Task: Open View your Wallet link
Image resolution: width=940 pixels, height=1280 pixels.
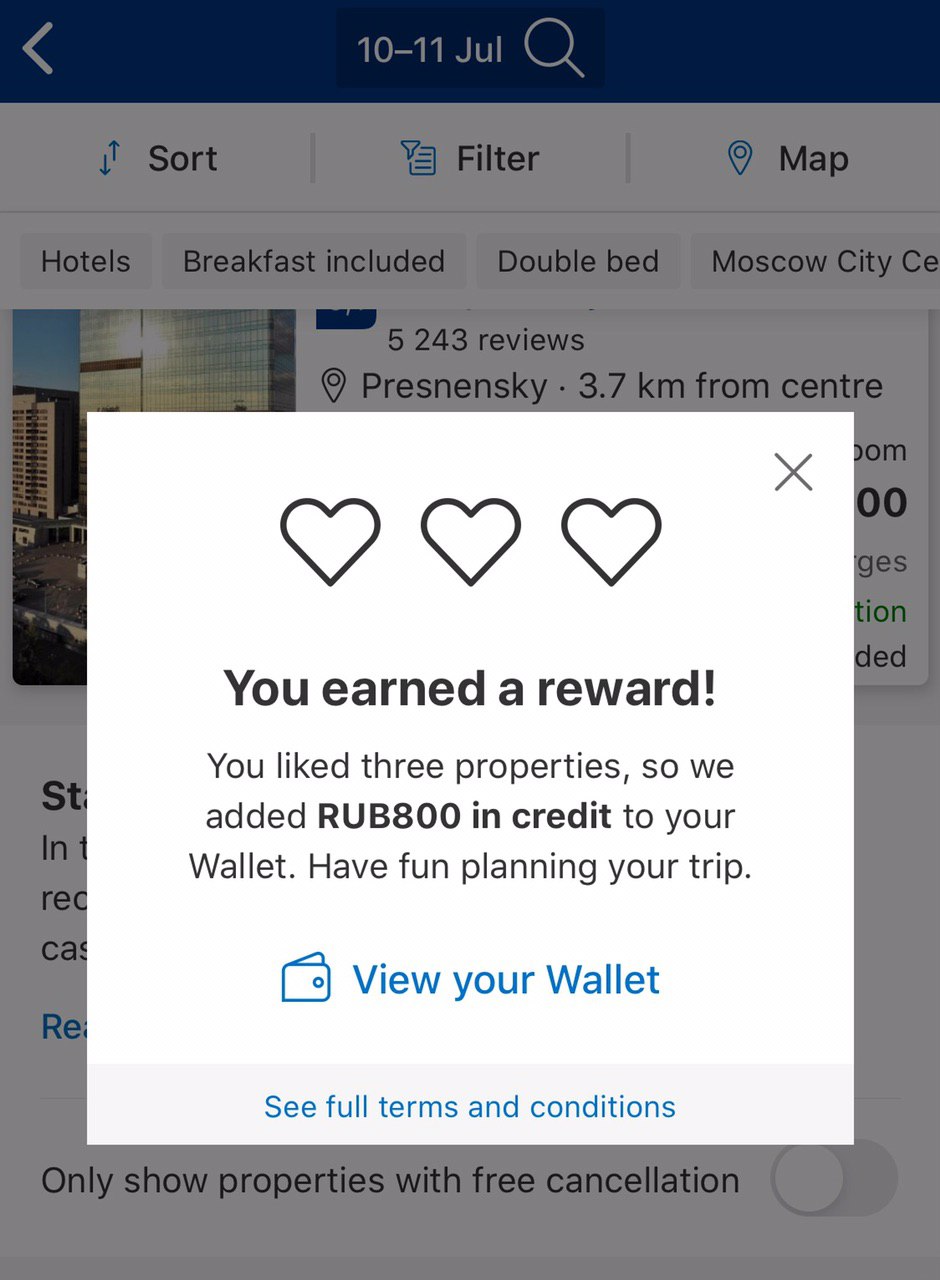Action: pyautogui.click(x=470, y=980)
